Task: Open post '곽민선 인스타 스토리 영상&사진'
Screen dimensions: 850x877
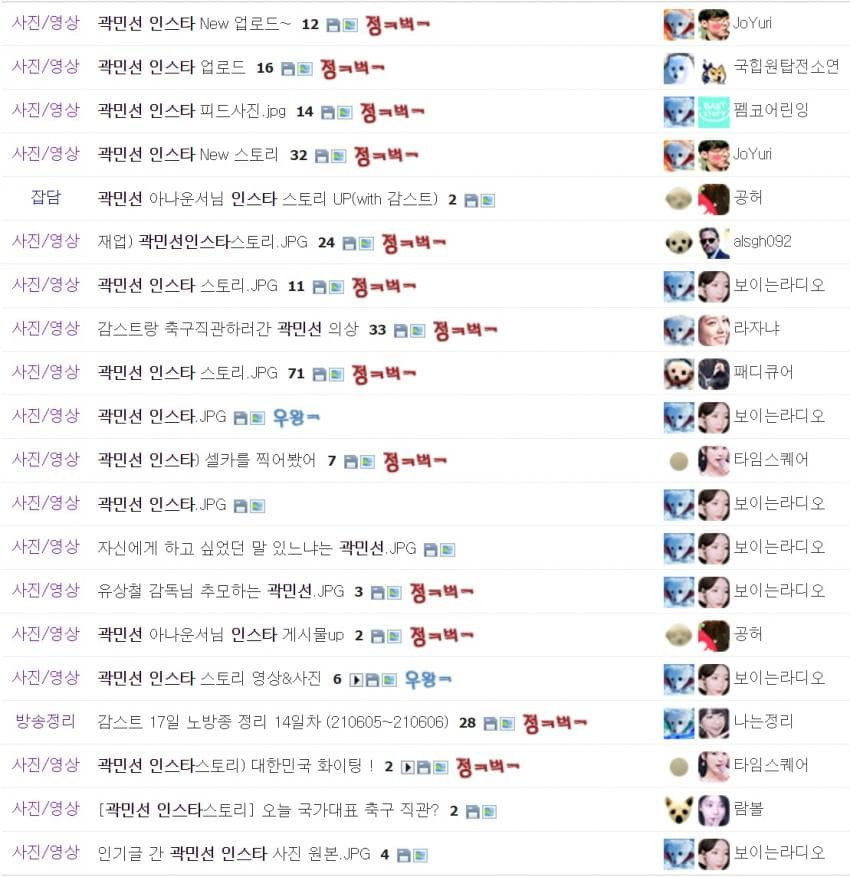Action: (x=209, y=679)
